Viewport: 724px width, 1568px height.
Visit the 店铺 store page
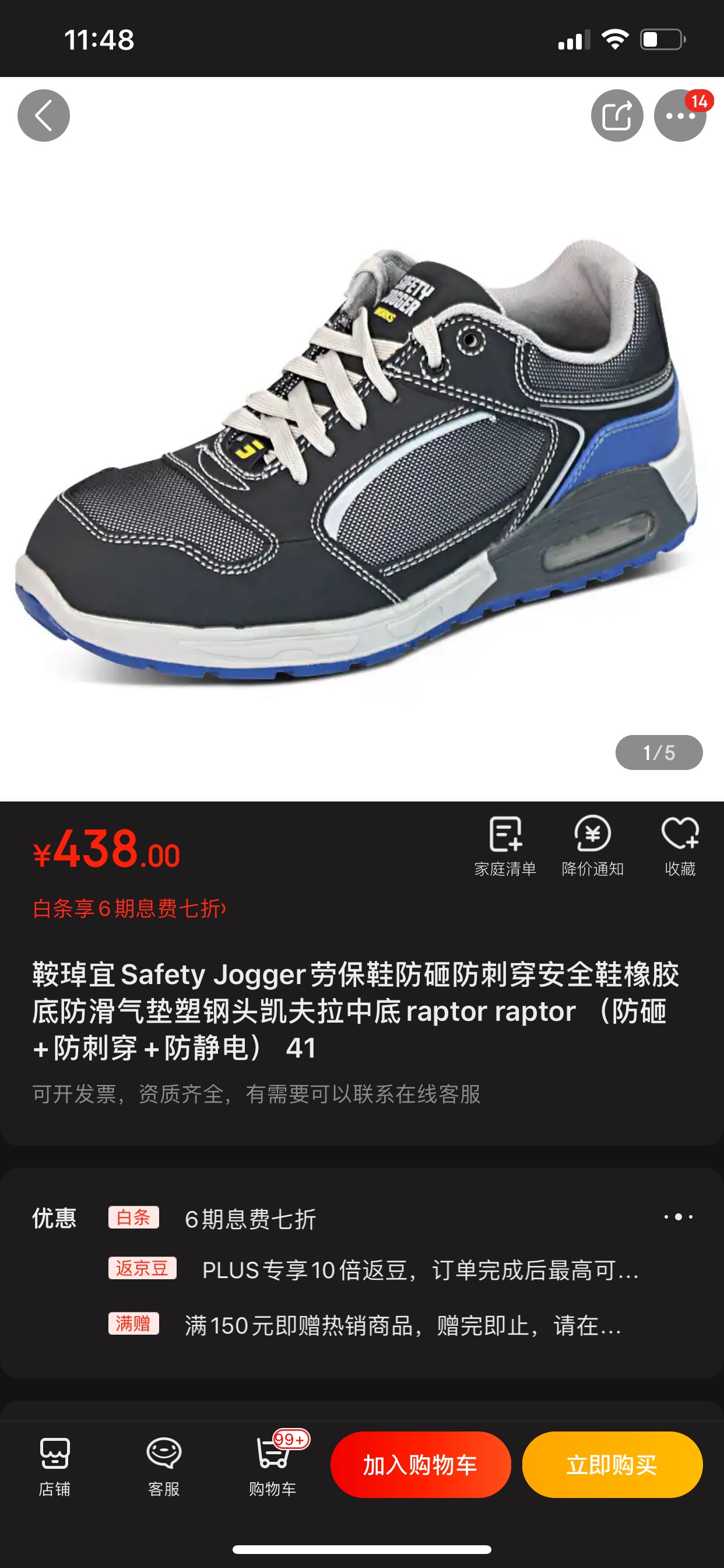click(x=55, y=1465)
